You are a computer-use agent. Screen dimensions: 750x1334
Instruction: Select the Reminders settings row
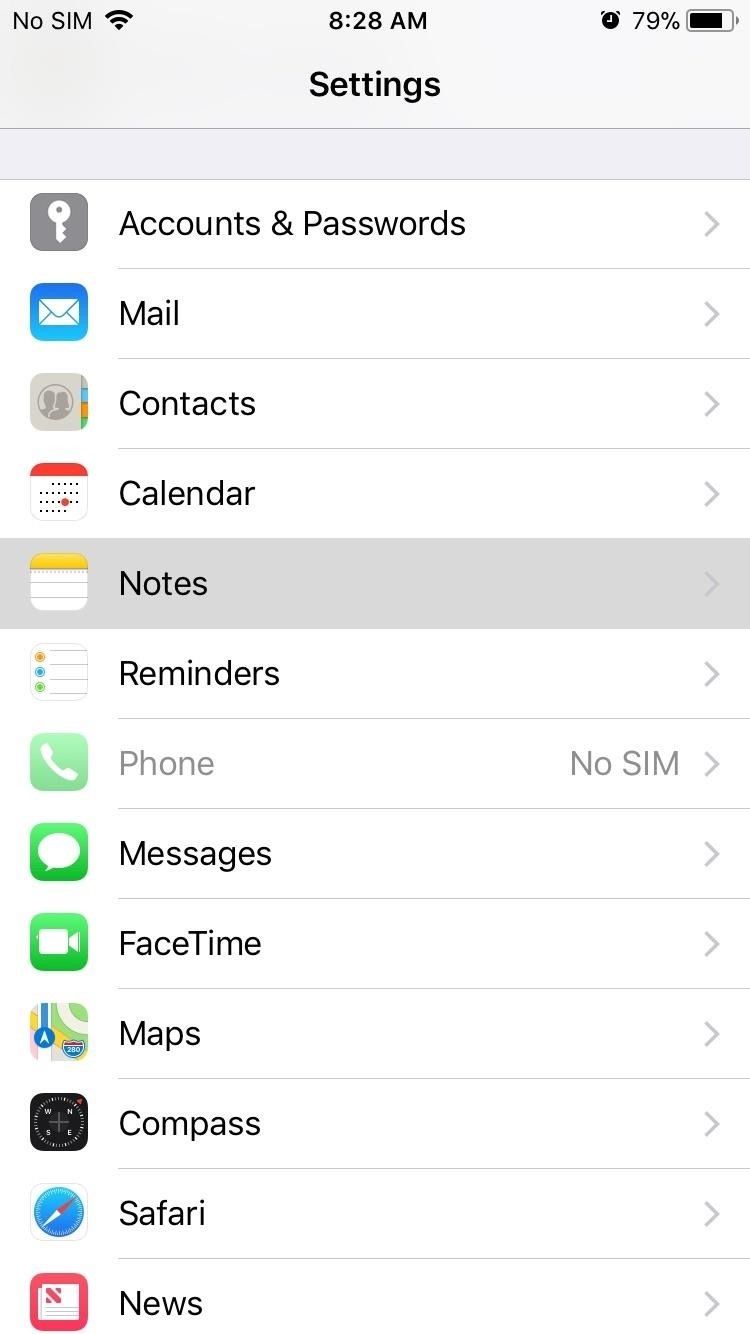pyautogui.click(x=375, y=673)
